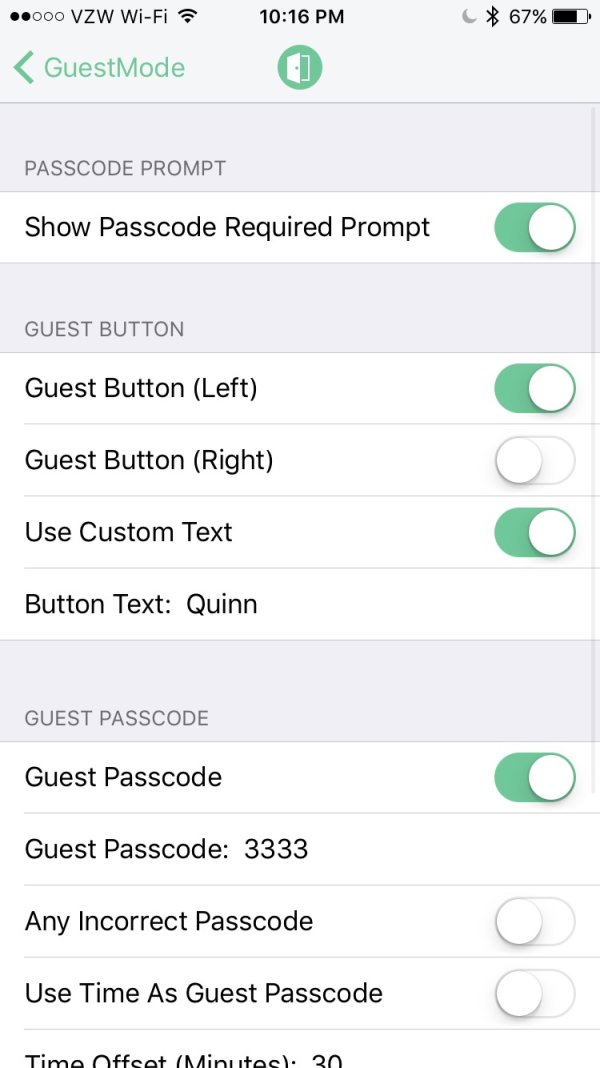Edit the Button Text field
The width and height of the screenshot is (600, 1068).
point(222,604)
